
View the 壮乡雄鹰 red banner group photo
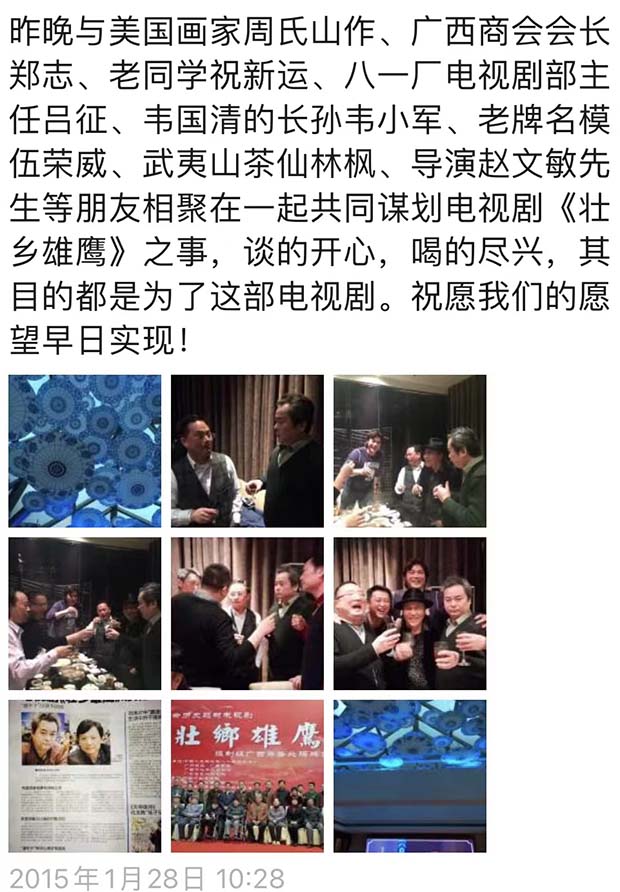(247, 775)
